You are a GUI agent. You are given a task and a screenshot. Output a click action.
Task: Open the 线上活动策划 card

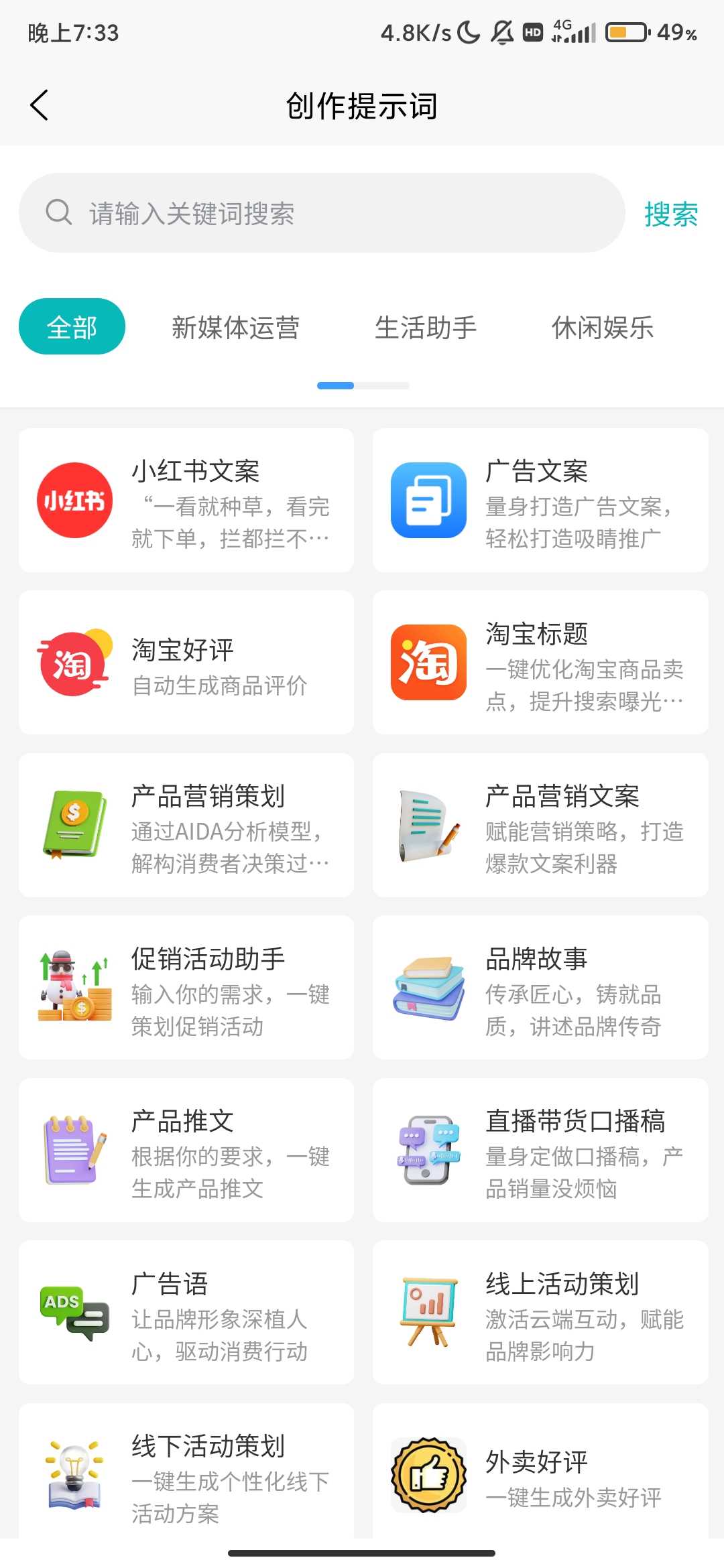[540, 1313]
